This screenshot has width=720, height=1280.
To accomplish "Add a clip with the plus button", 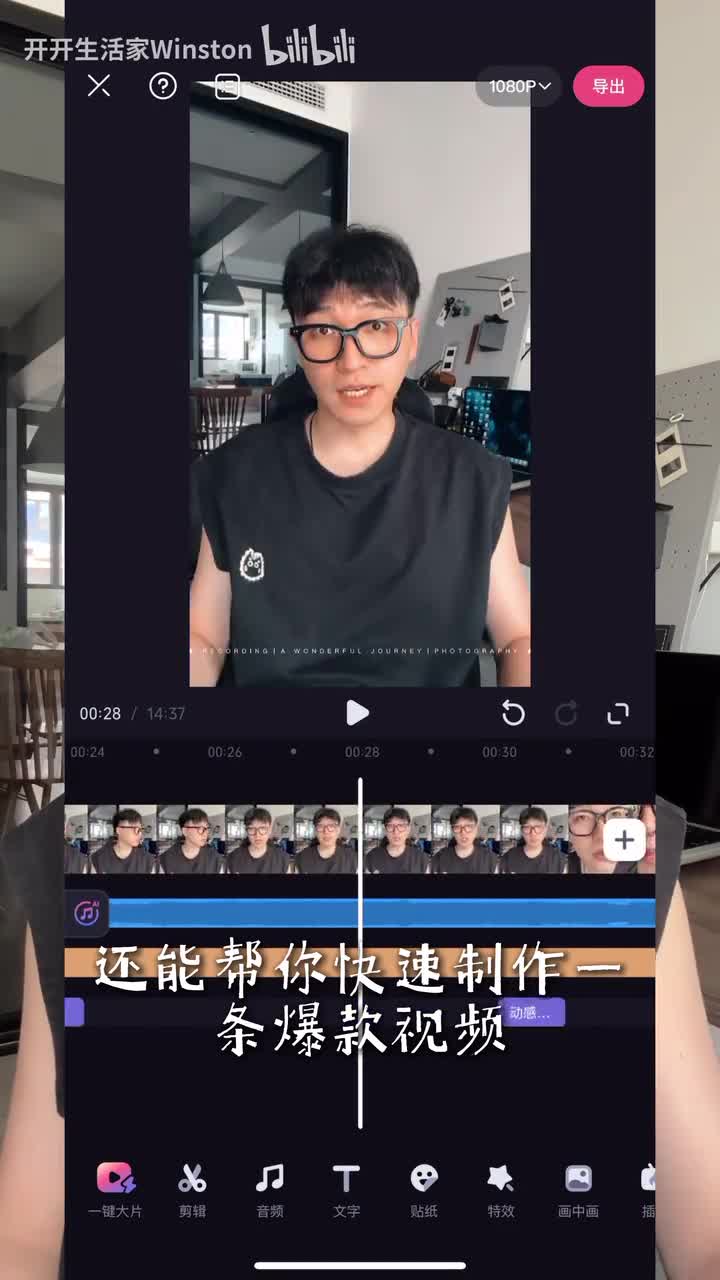I will coord(624,840).
